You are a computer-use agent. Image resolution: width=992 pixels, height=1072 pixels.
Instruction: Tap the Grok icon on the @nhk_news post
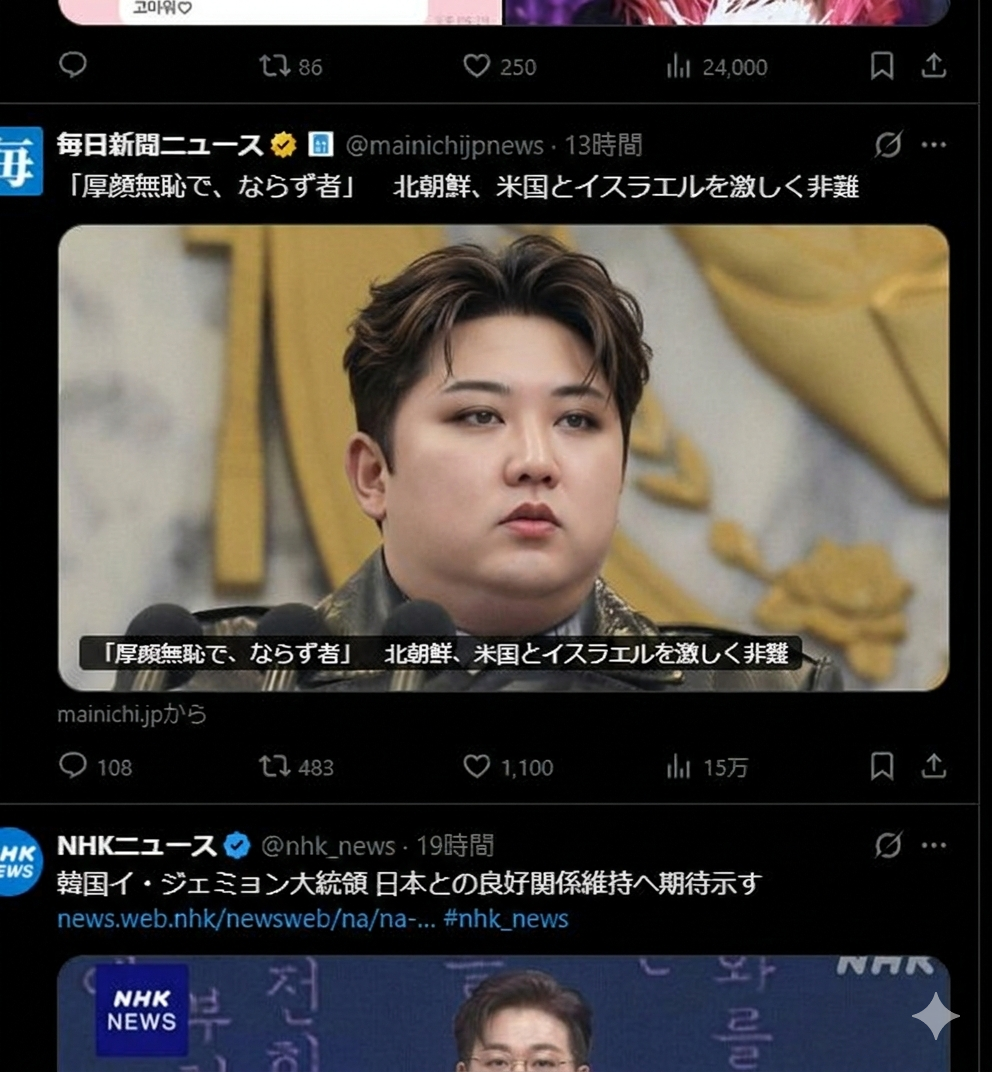pos(887,845)
